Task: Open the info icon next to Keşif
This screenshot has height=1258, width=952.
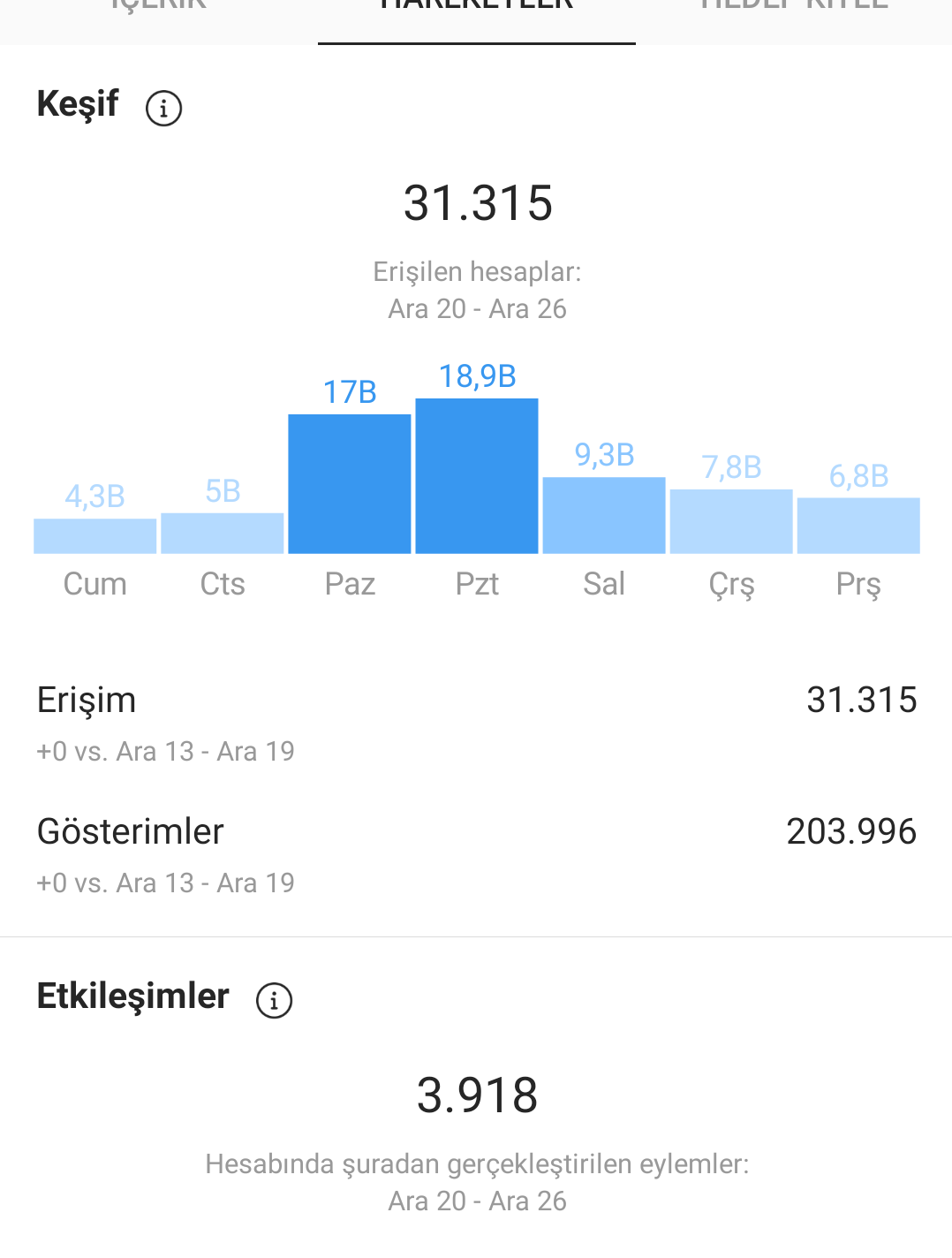Action: 163,108
